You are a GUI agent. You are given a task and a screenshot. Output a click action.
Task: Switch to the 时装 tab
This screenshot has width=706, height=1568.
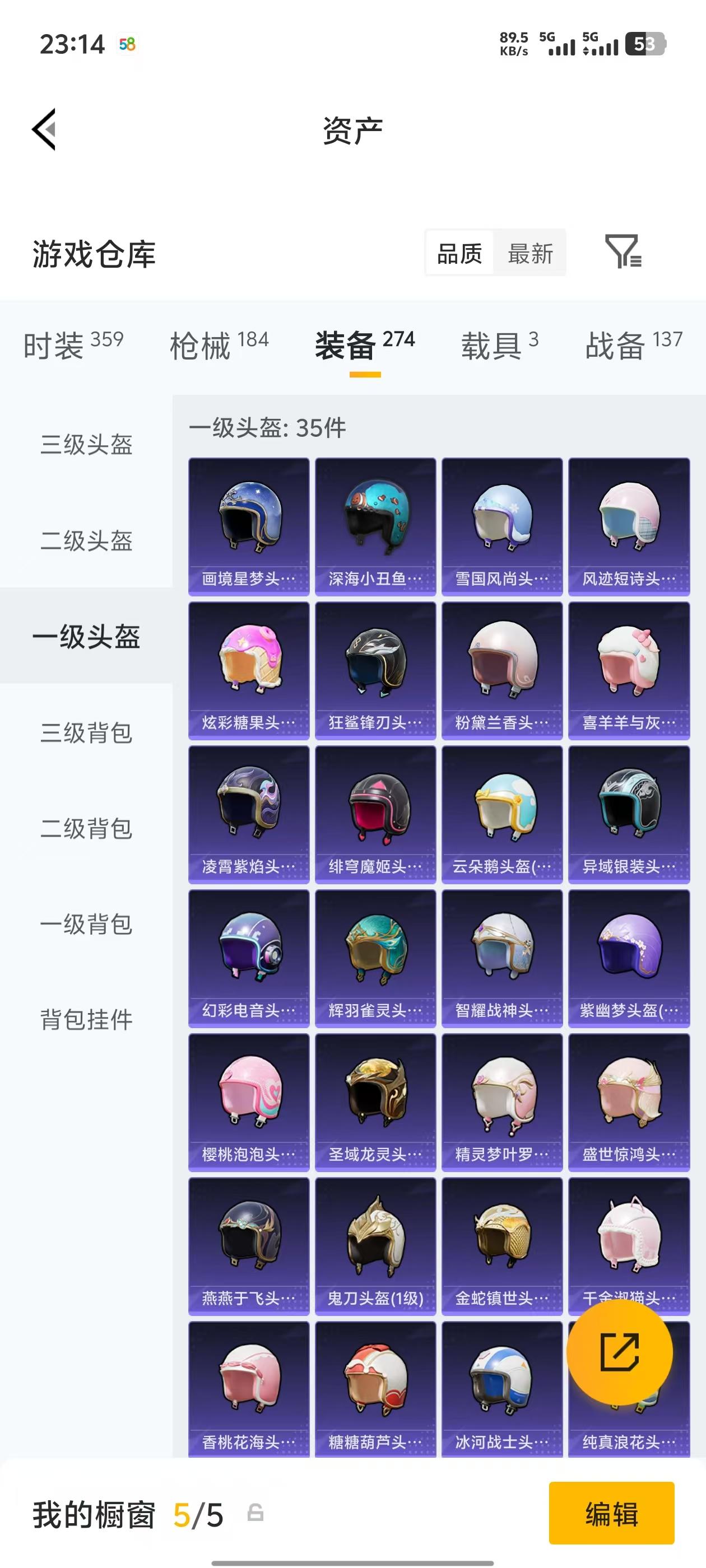point(73,345)
